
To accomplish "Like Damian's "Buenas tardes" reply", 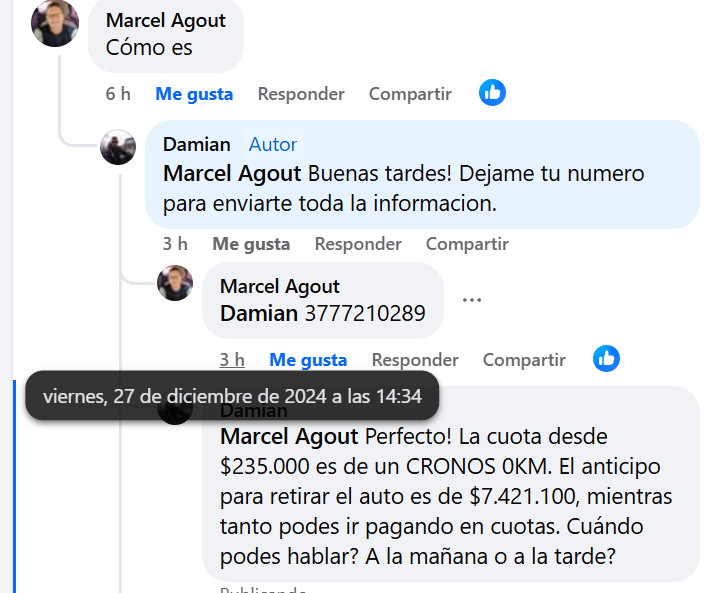I will click(x=251, y=244).
